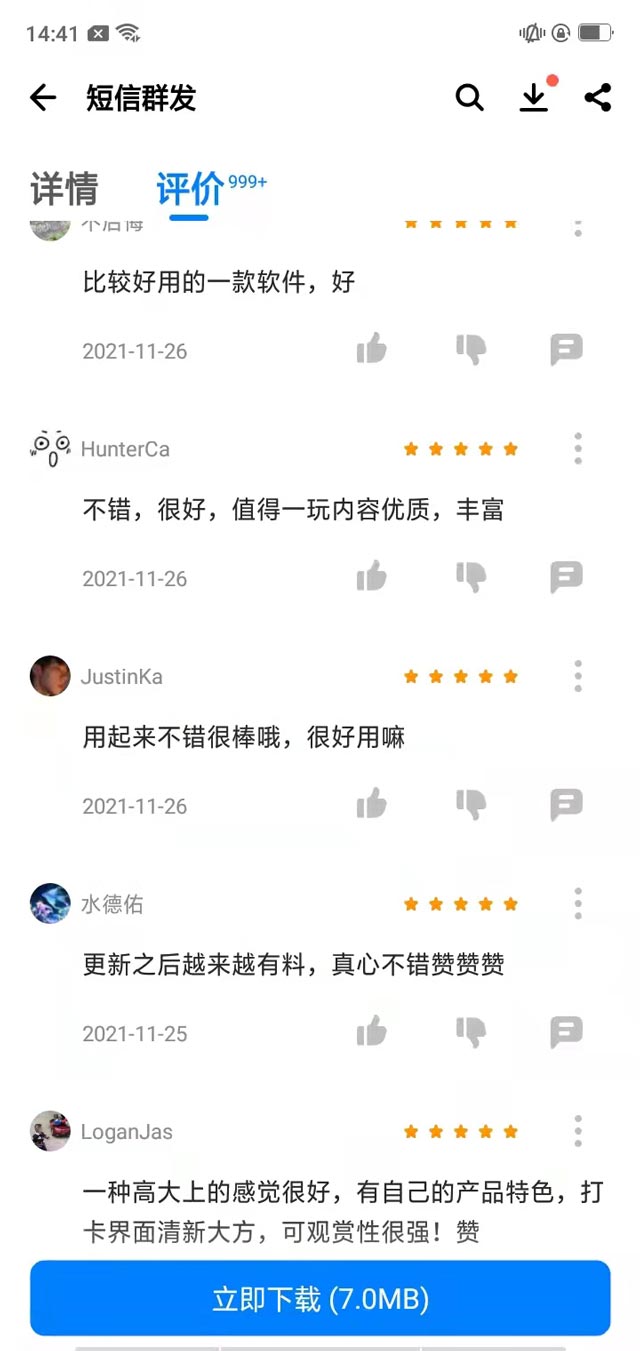
Task: Open the downloads manager icon
Action: click(534, 97)
